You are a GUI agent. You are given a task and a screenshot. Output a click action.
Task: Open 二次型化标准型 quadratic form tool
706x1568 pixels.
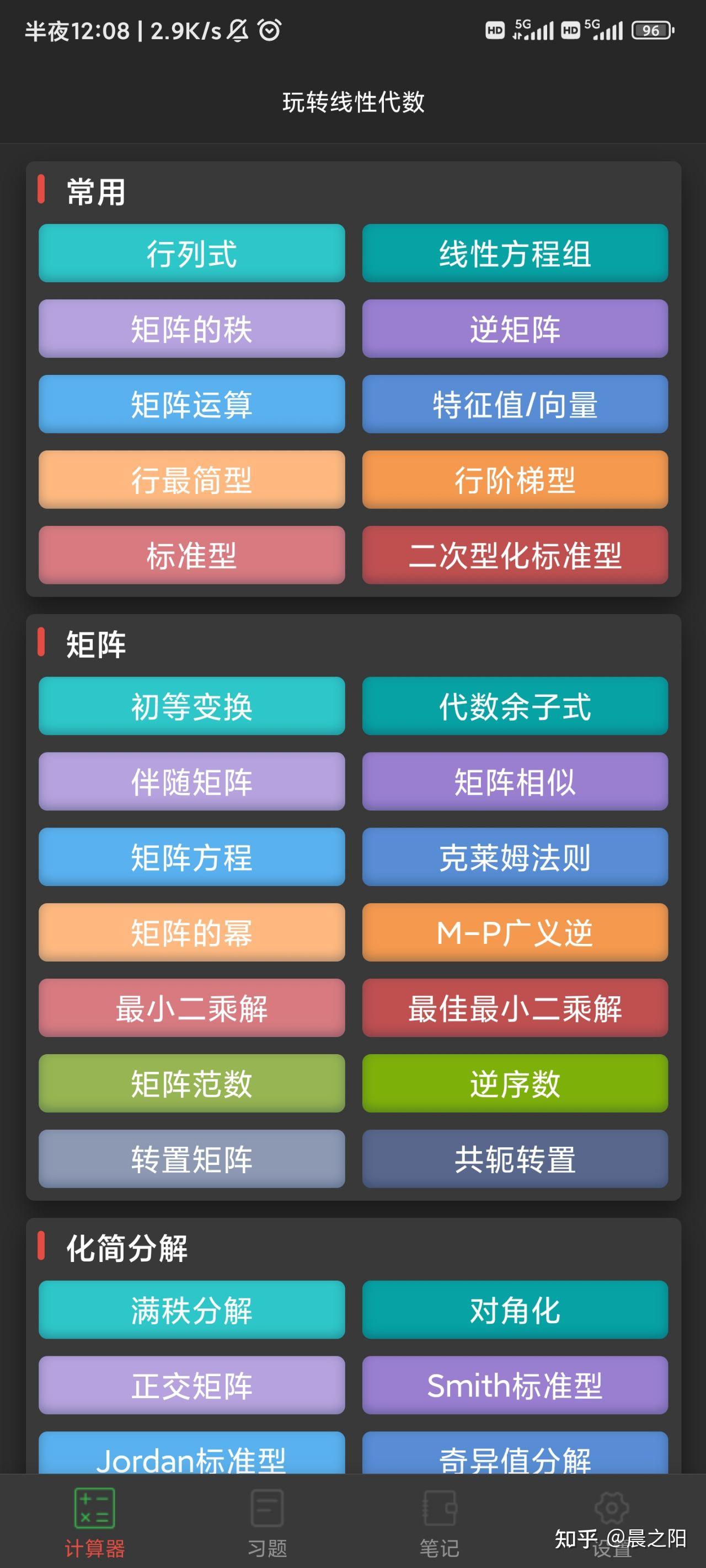pyautogui.click(x=515, y=556)
